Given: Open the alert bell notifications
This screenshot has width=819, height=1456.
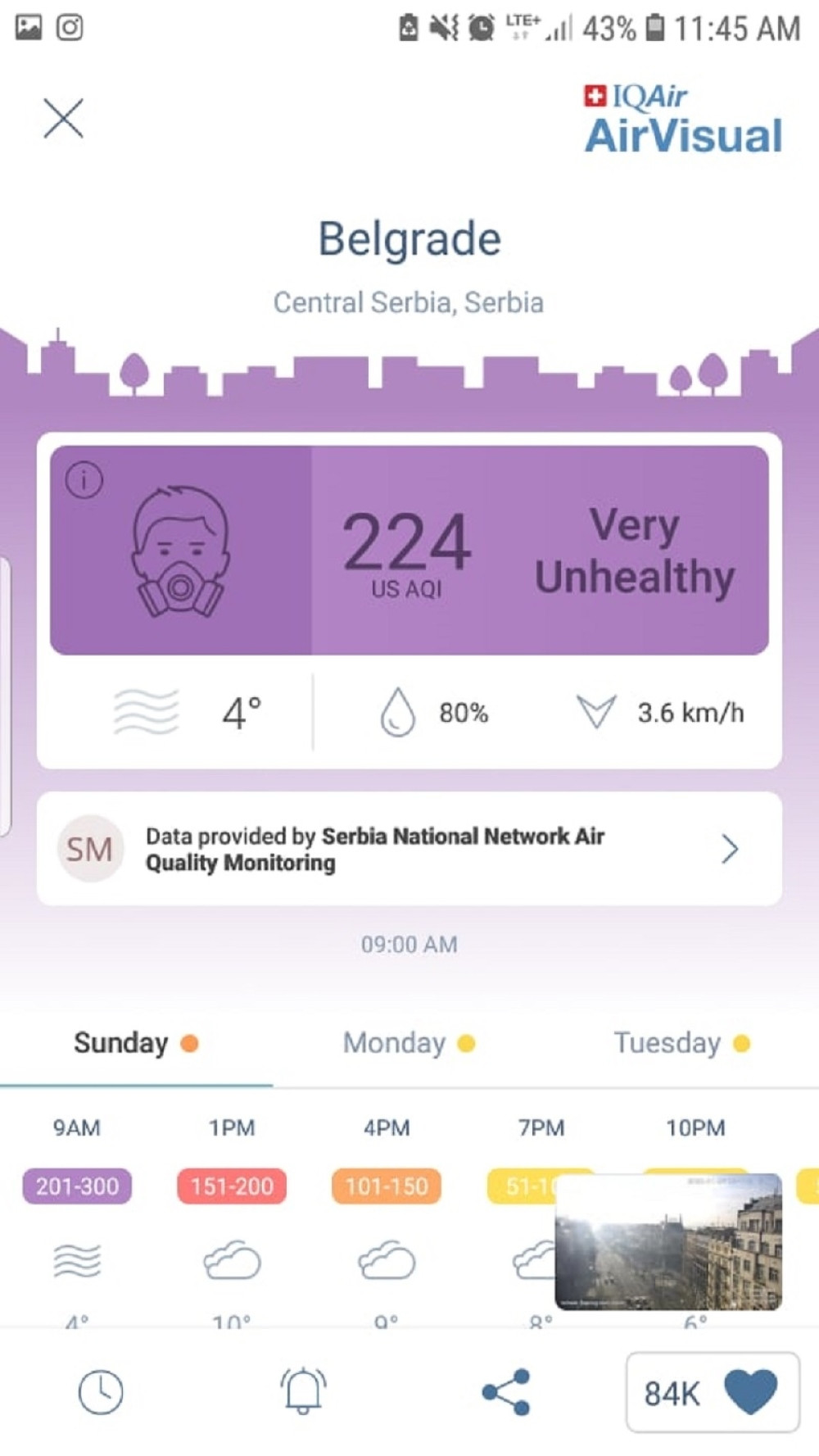Looking at the screenshot, I should (303, 1391).
